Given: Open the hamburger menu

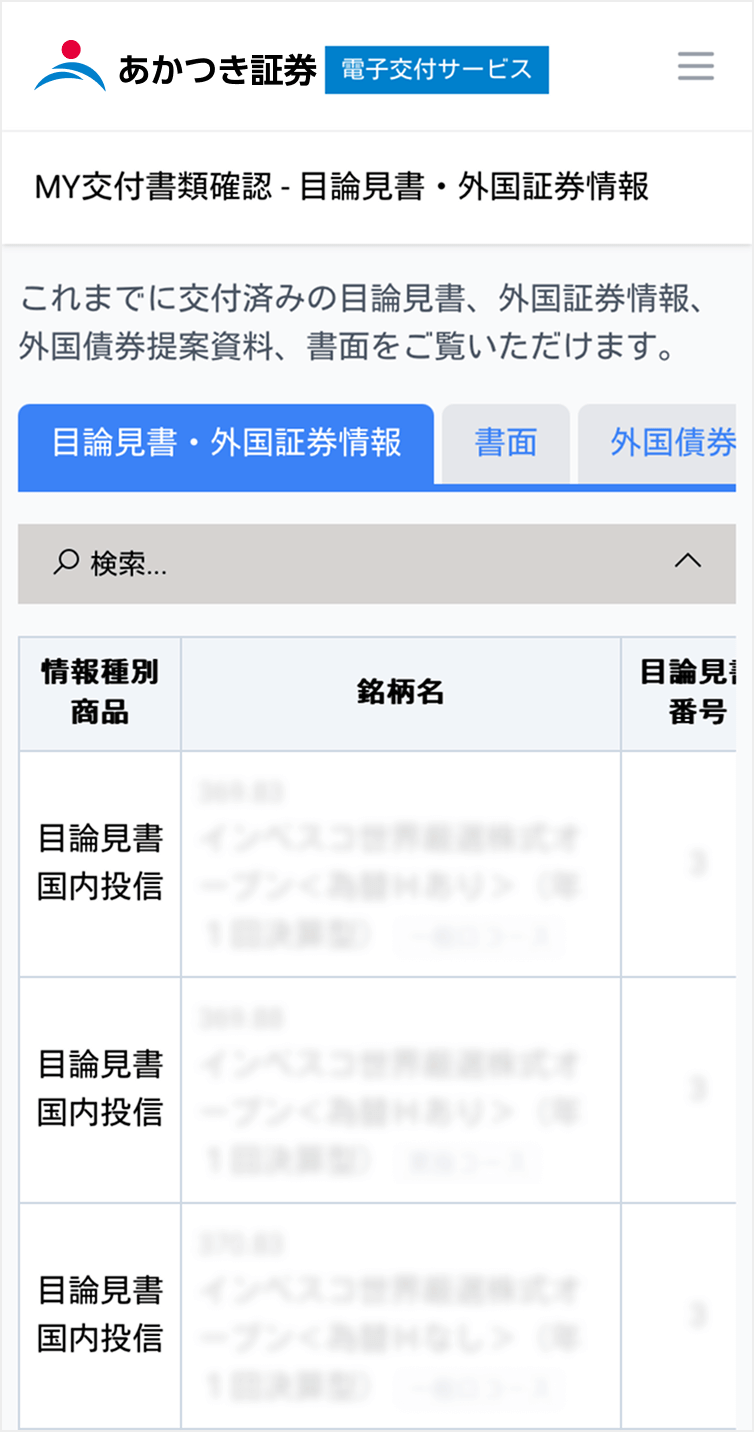Looking at the screenshot, I should (x=696, y=66).
